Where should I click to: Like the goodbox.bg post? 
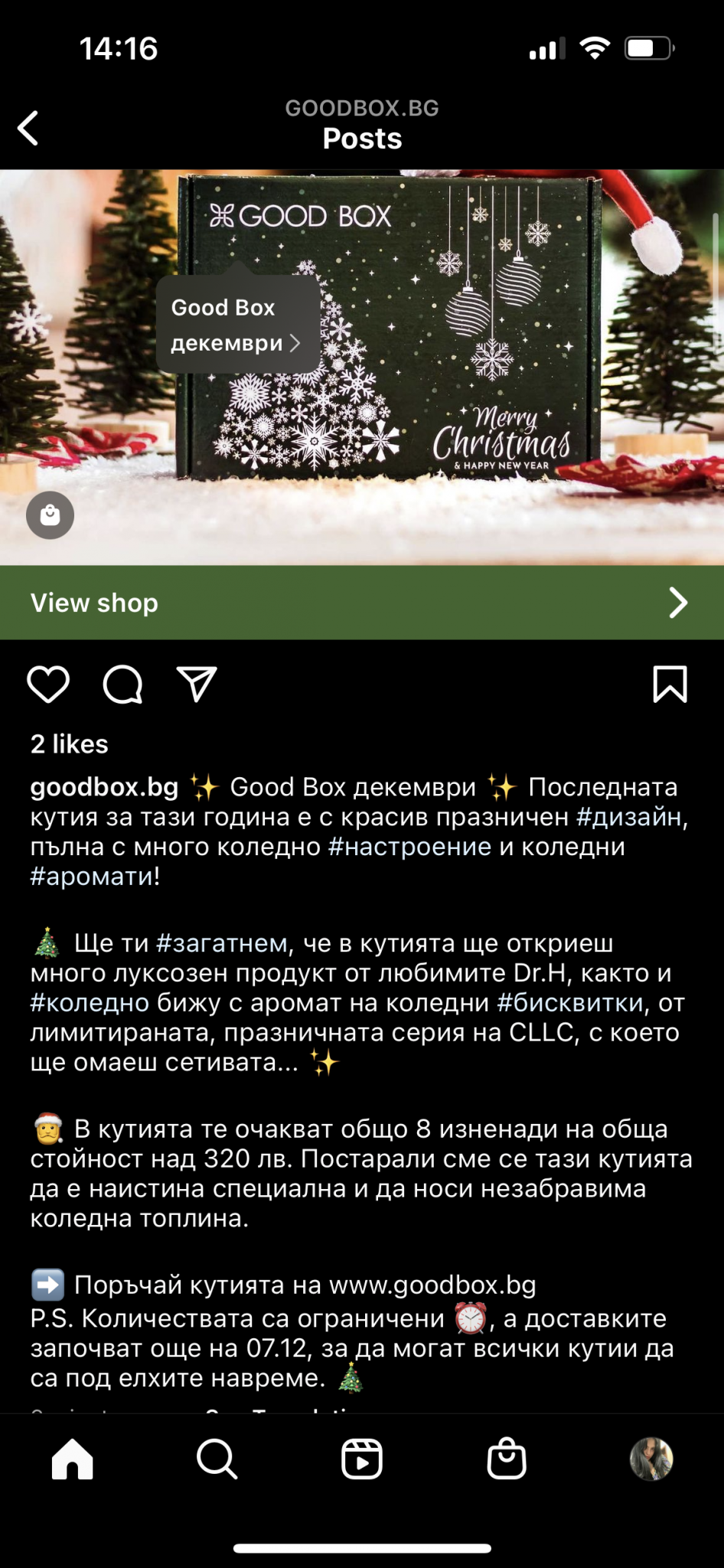(x=48, y=684)
